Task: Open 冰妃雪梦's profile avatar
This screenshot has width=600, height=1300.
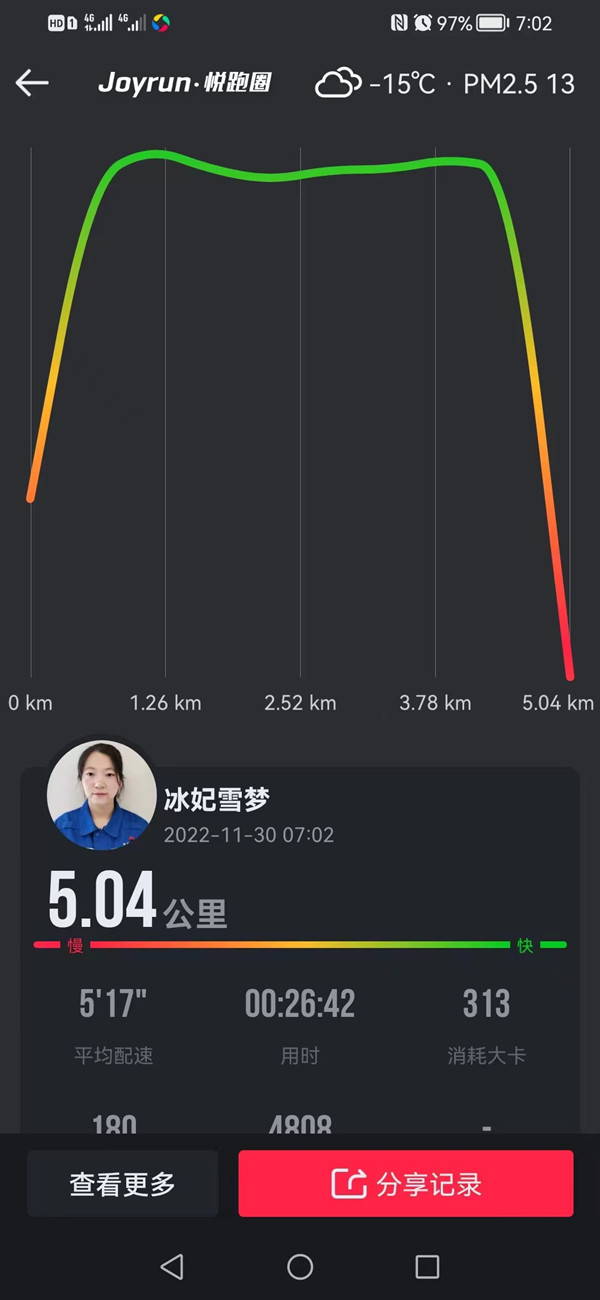Action: click(x=101, y=795)
